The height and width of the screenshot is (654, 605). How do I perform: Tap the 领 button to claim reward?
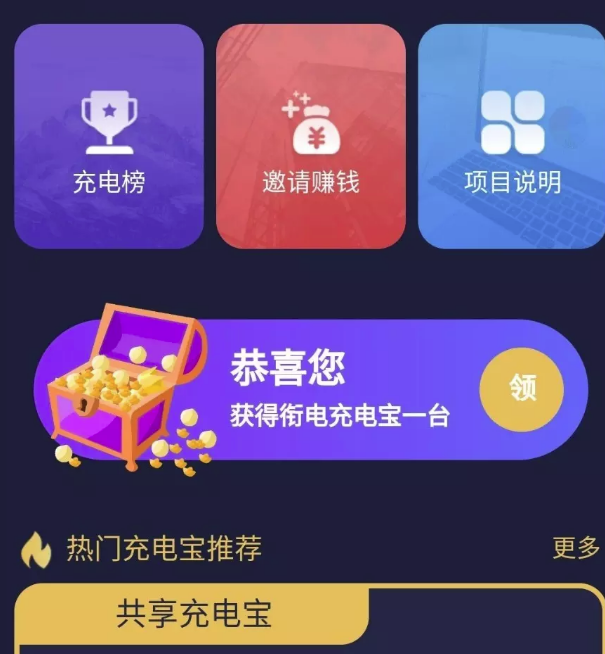521,389
